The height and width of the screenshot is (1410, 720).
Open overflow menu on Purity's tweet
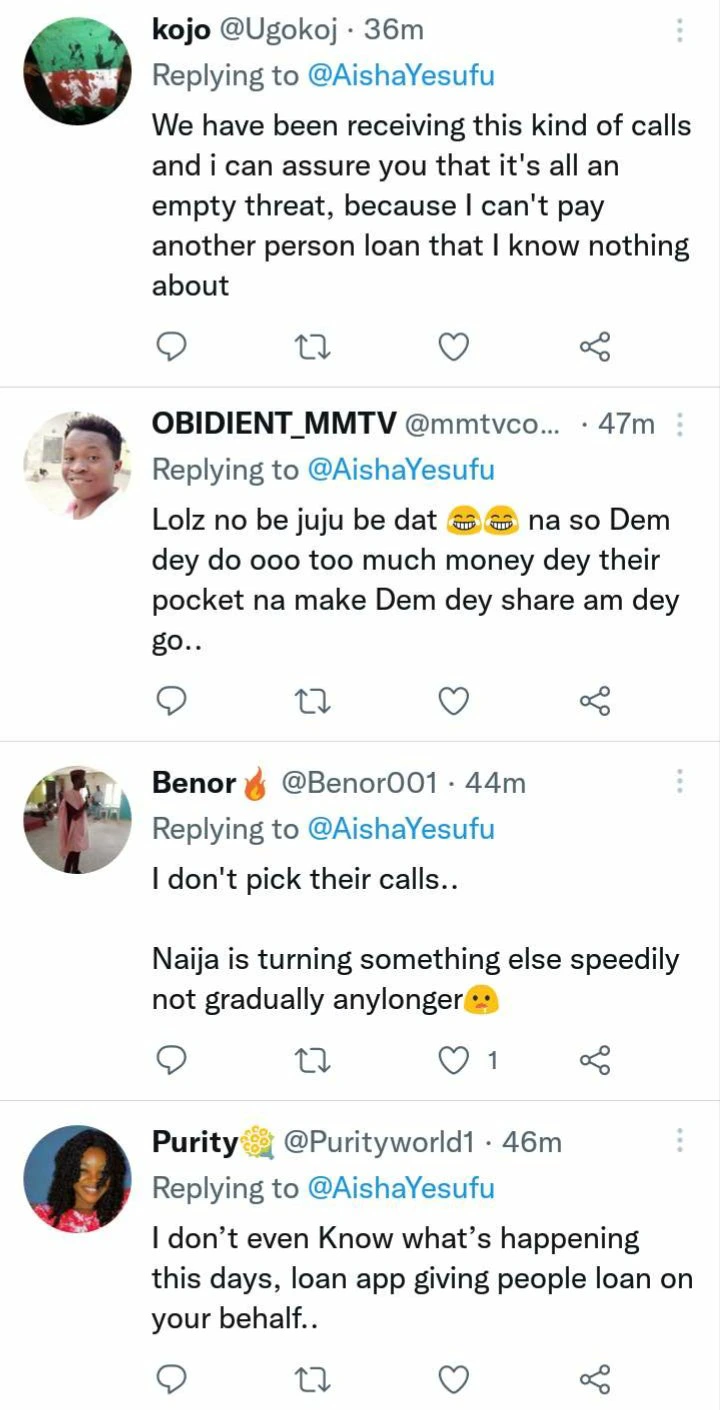[680, 1141]
